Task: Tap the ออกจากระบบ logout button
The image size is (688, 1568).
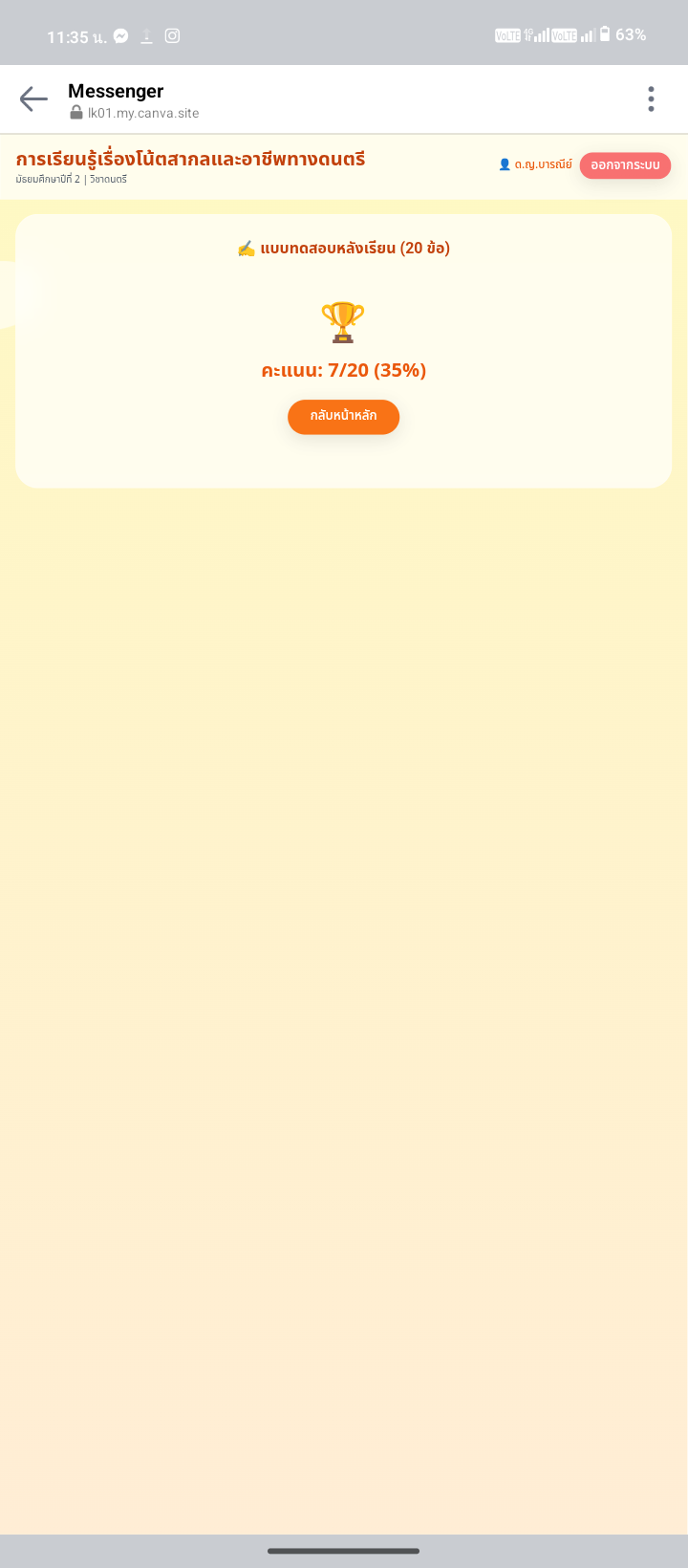Action: 625,165
